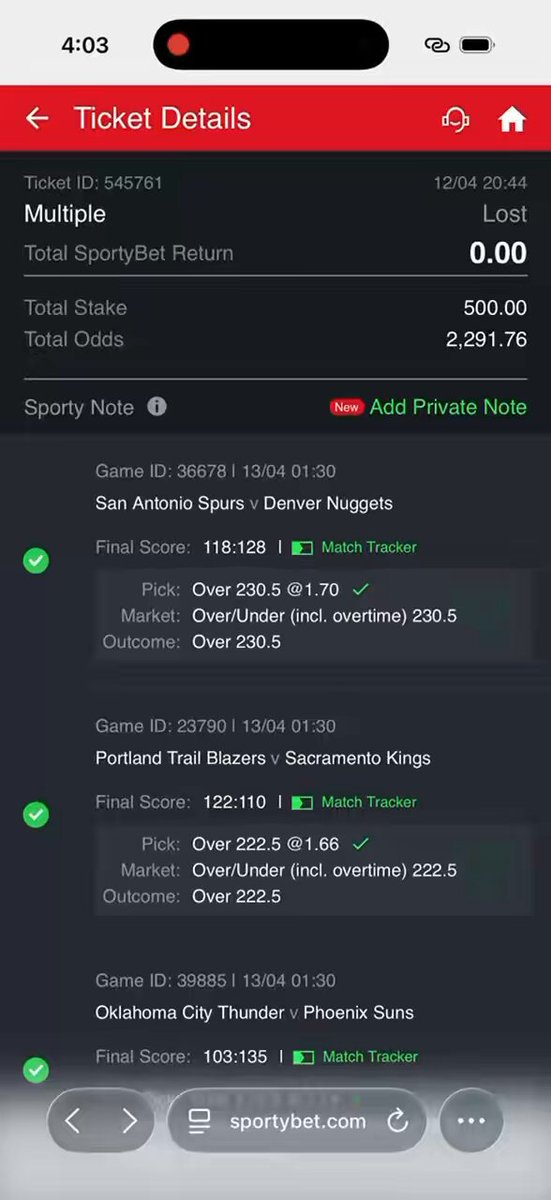Reload the sportybet.com page
The width and height of the screenshot is (551, 1200).
click(398, 1121)
